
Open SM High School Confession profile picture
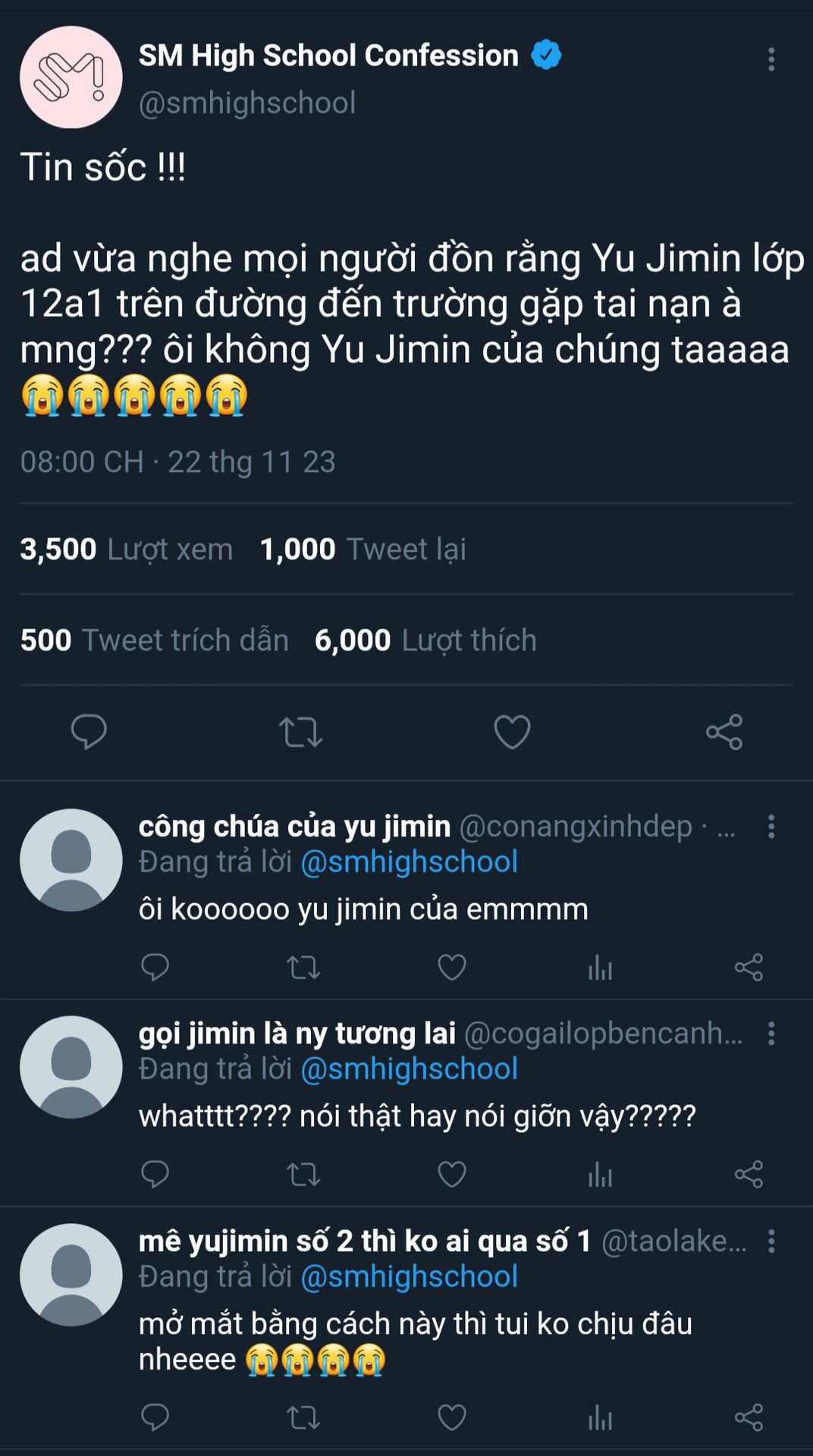point(71,77)
